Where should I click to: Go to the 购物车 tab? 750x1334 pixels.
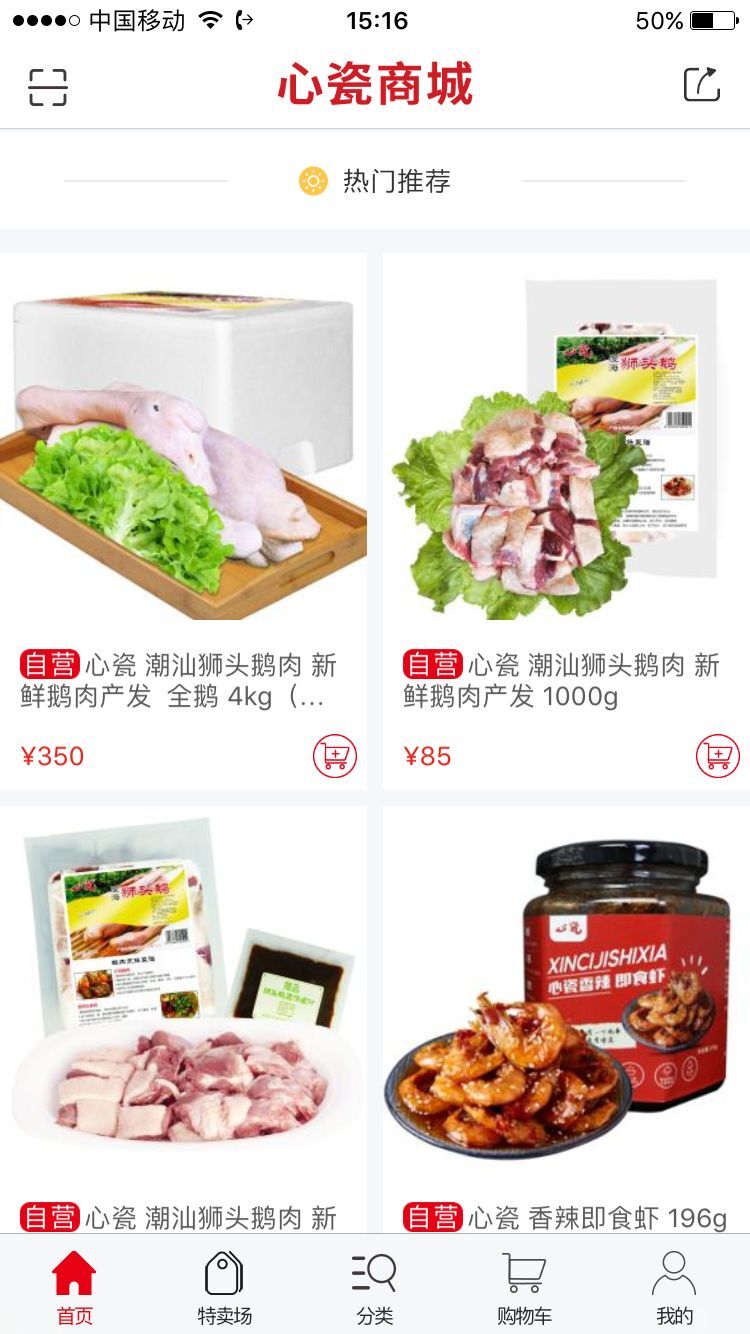pos(524,1288)
